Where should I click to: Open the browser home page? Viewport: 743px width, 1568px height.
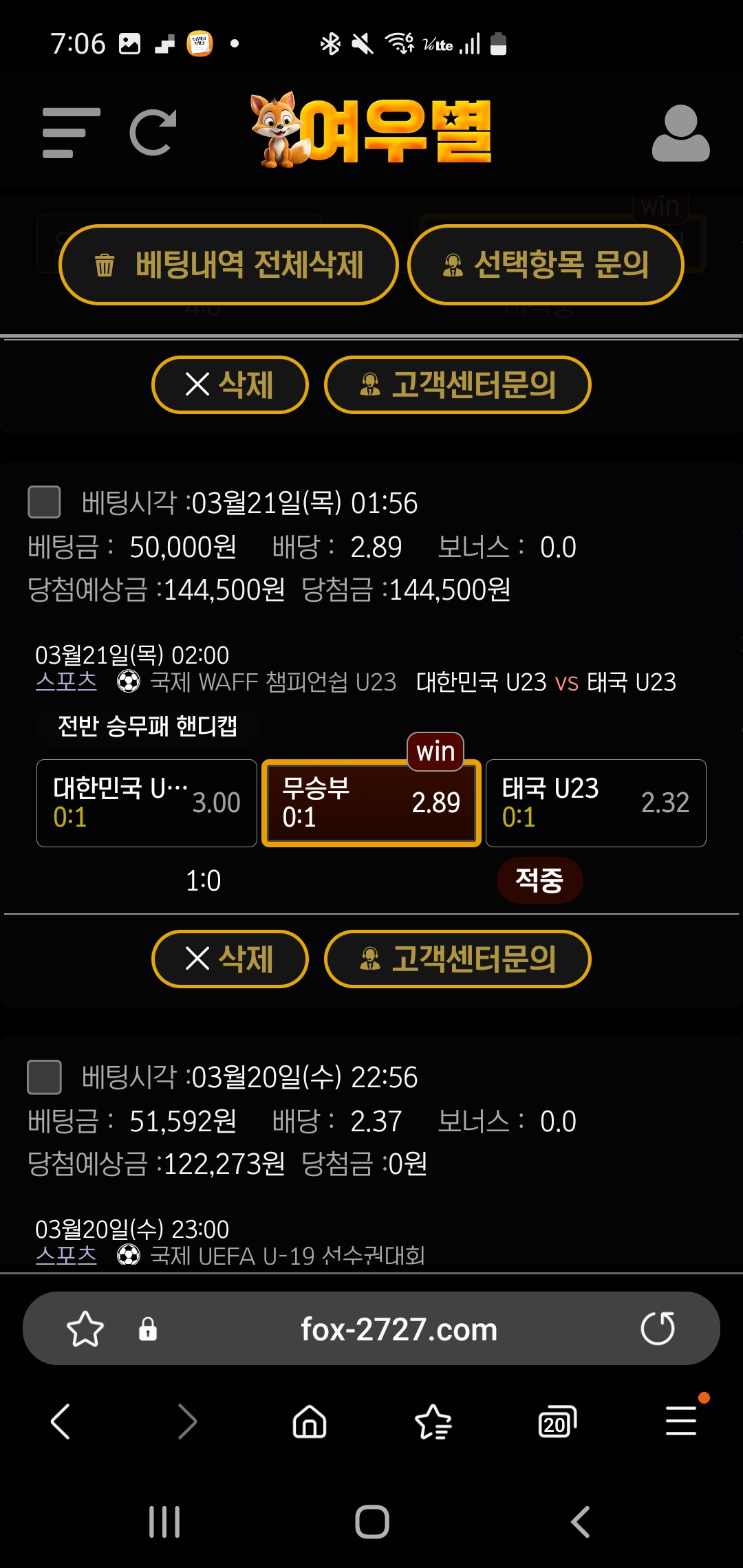(x=310, y=1422)
